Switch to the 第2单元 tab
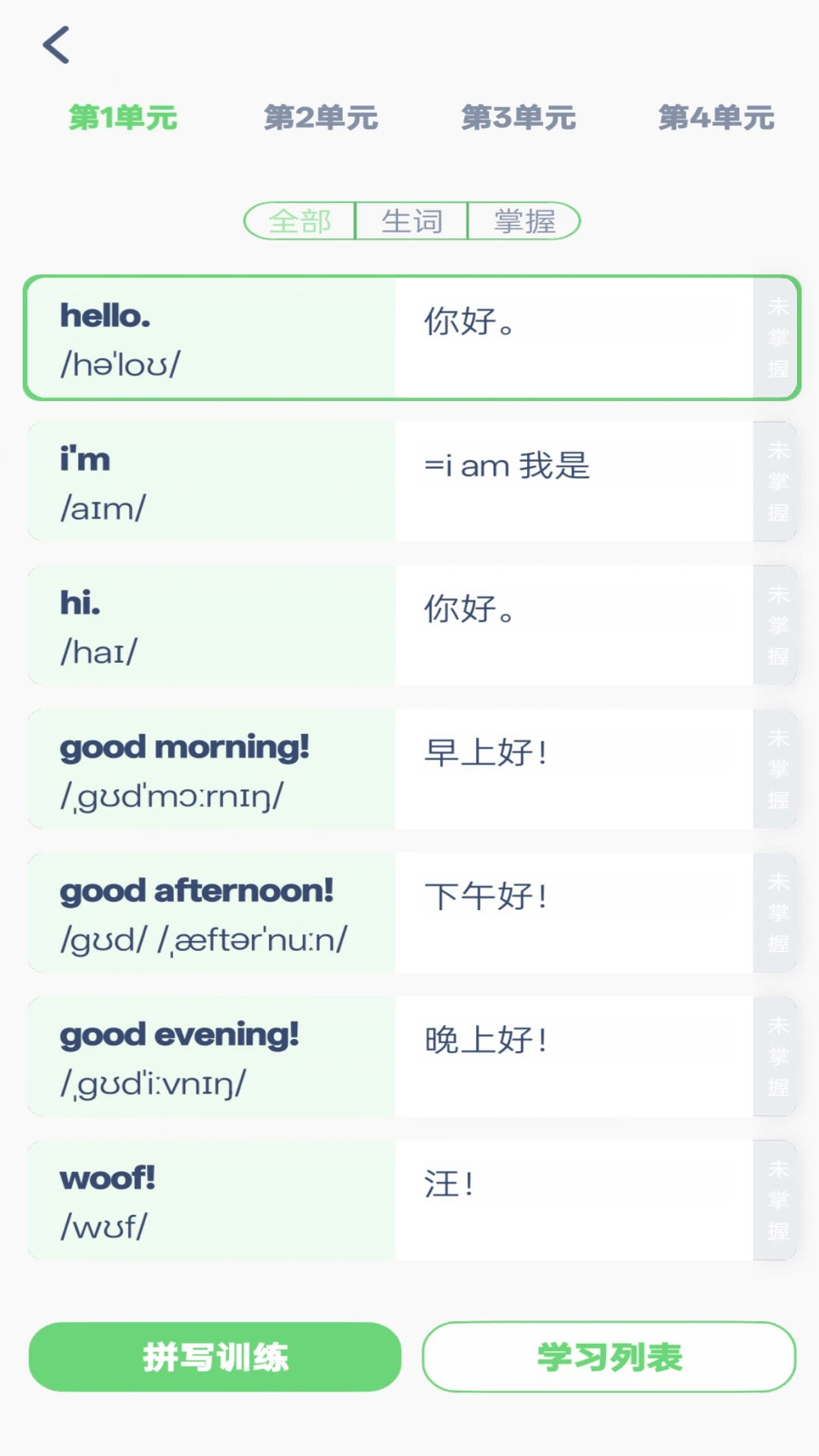 321,118
